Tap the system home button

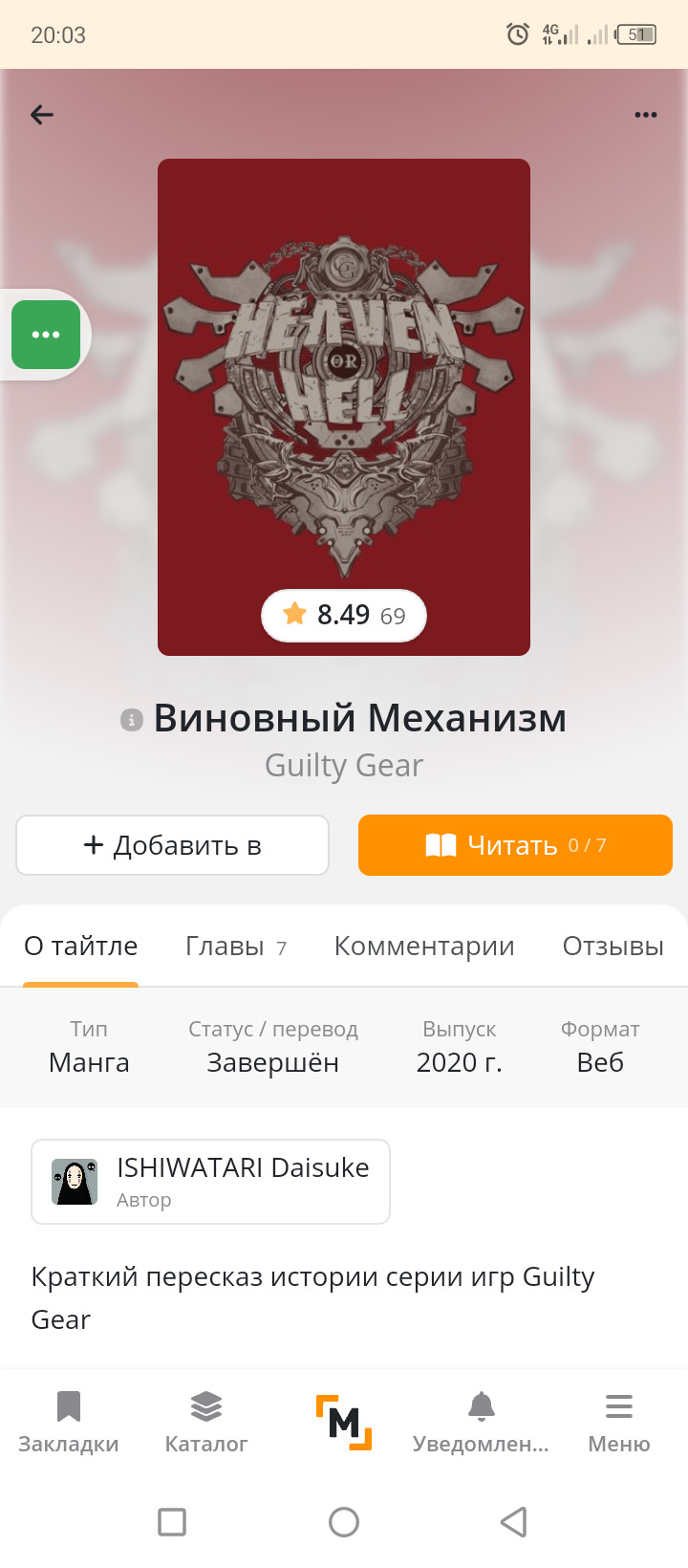(x=344, y=1521)
